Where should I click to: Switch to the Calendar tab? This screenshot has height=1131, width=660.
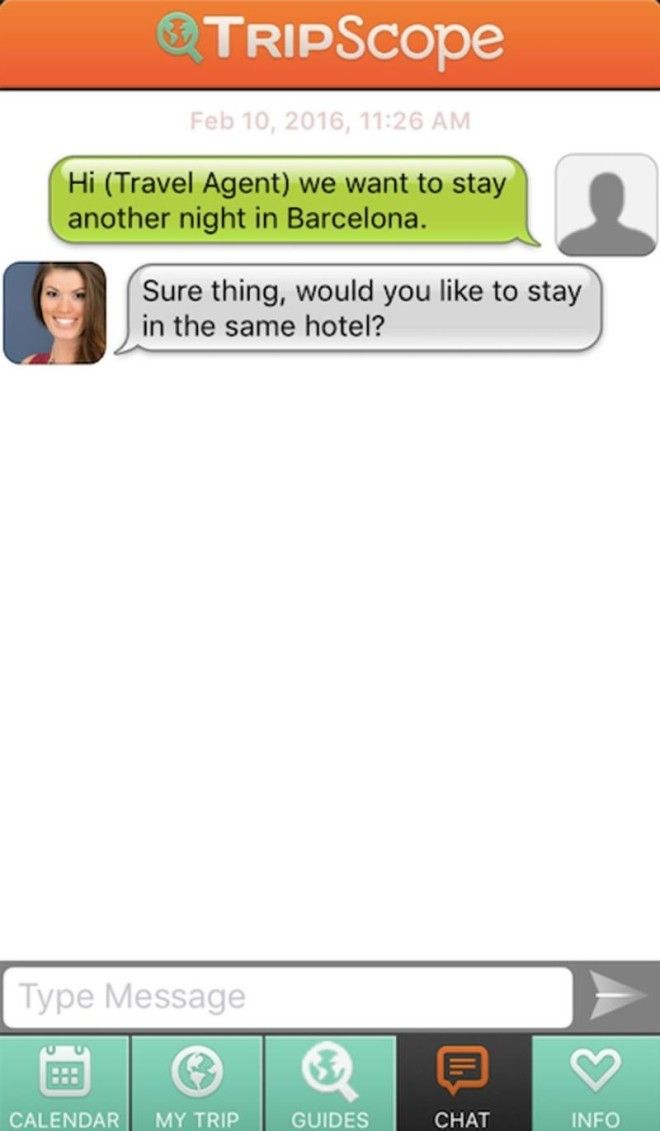click(64, 1083)
